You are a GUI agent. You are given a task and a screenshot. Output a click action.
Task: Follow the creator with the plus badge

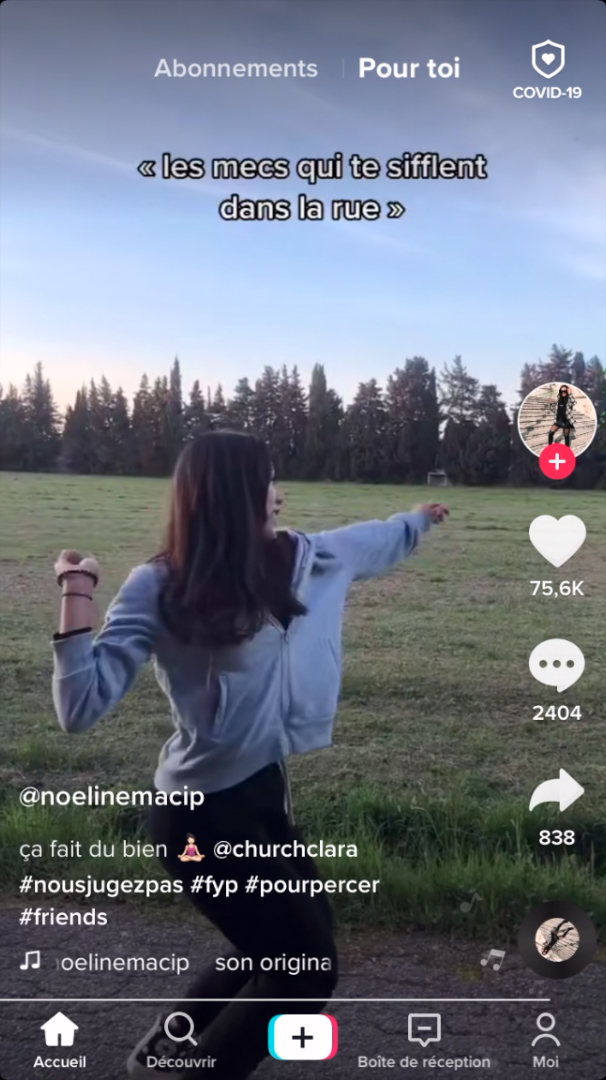[x=557, y=462]
